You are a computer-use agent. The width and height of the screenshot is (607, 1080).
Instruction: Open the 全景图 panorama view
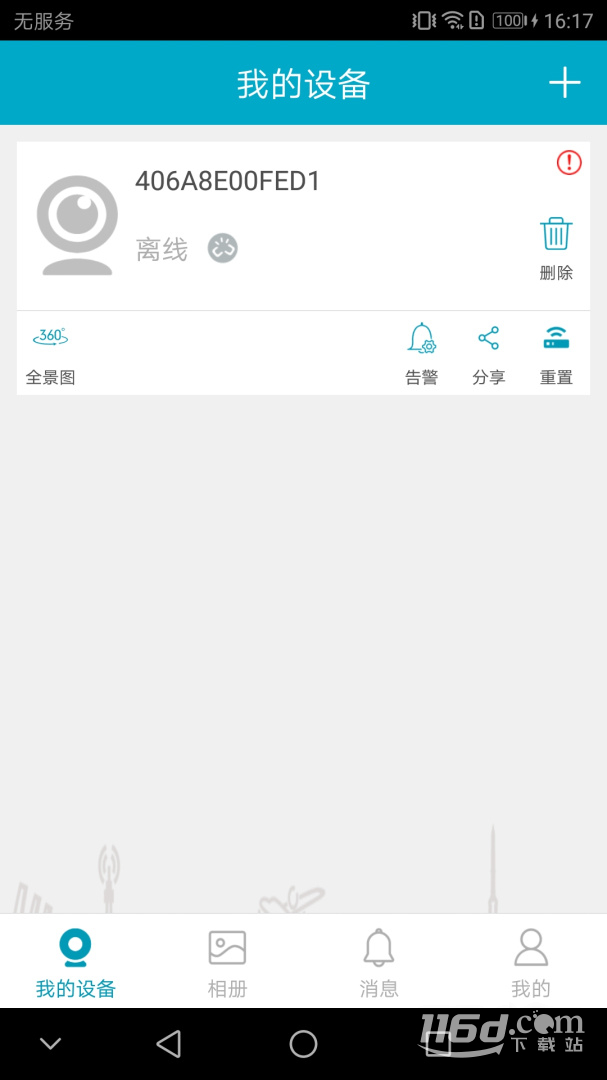pyautogui.click(x=50, y=356)
